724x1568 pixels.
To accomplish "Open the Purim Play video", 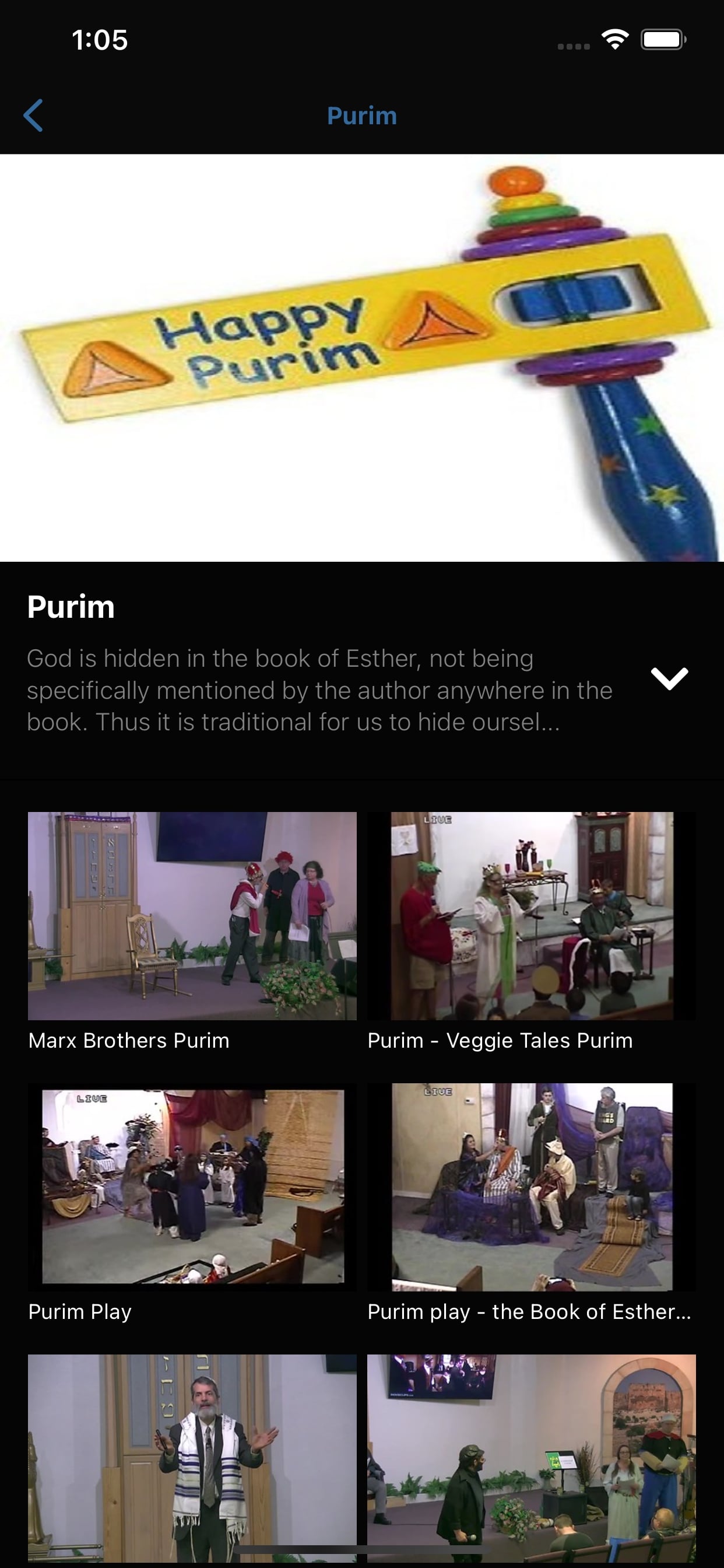I will pyautogui.click(x=192, y=1186).
